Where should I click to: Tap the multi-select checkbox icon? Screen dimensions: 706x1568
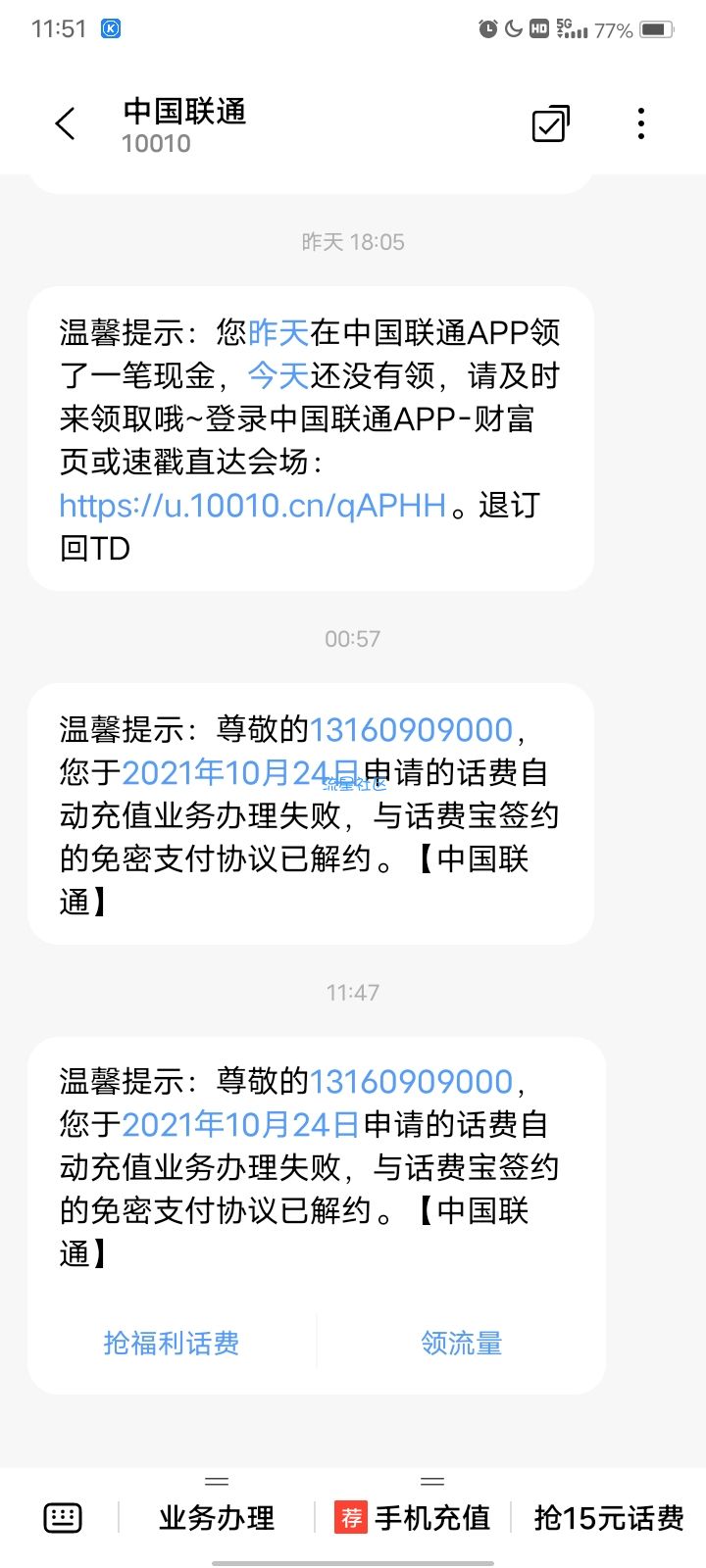550,124
